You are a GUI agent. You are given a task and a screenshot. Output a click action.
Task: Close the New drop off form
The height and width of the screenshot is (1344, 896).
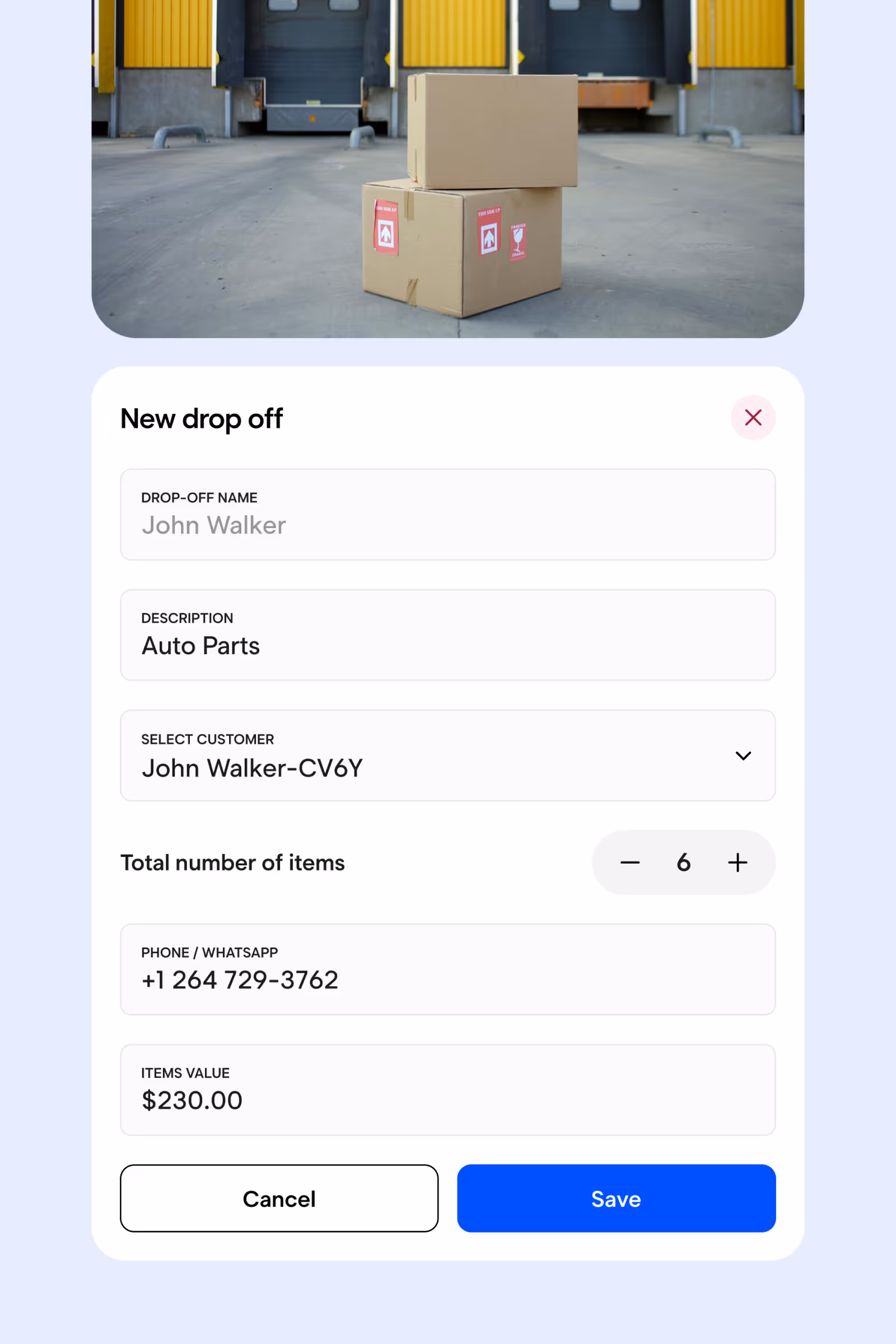753,418
